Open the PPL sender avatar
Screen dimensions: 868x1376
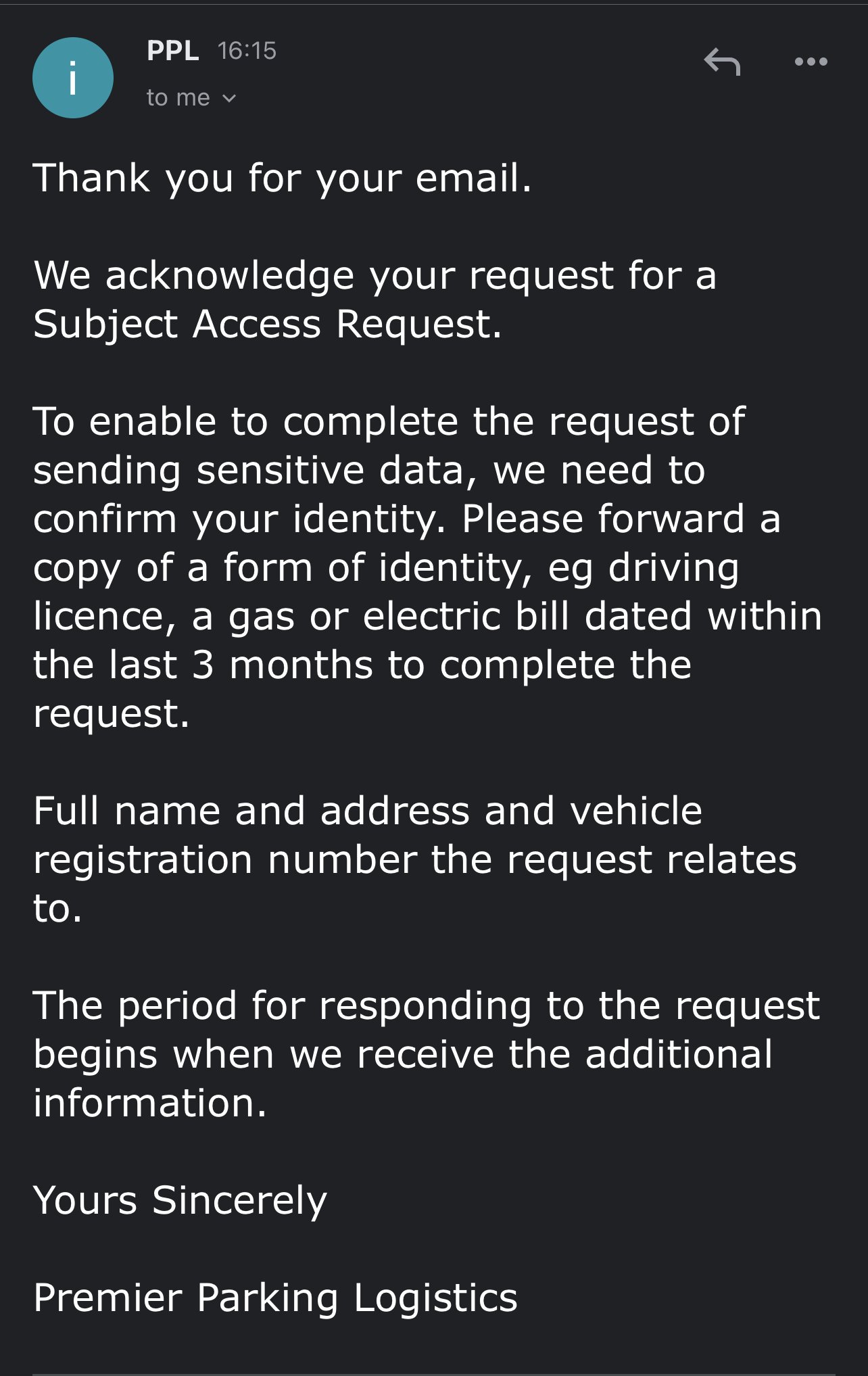pos(73,78)
